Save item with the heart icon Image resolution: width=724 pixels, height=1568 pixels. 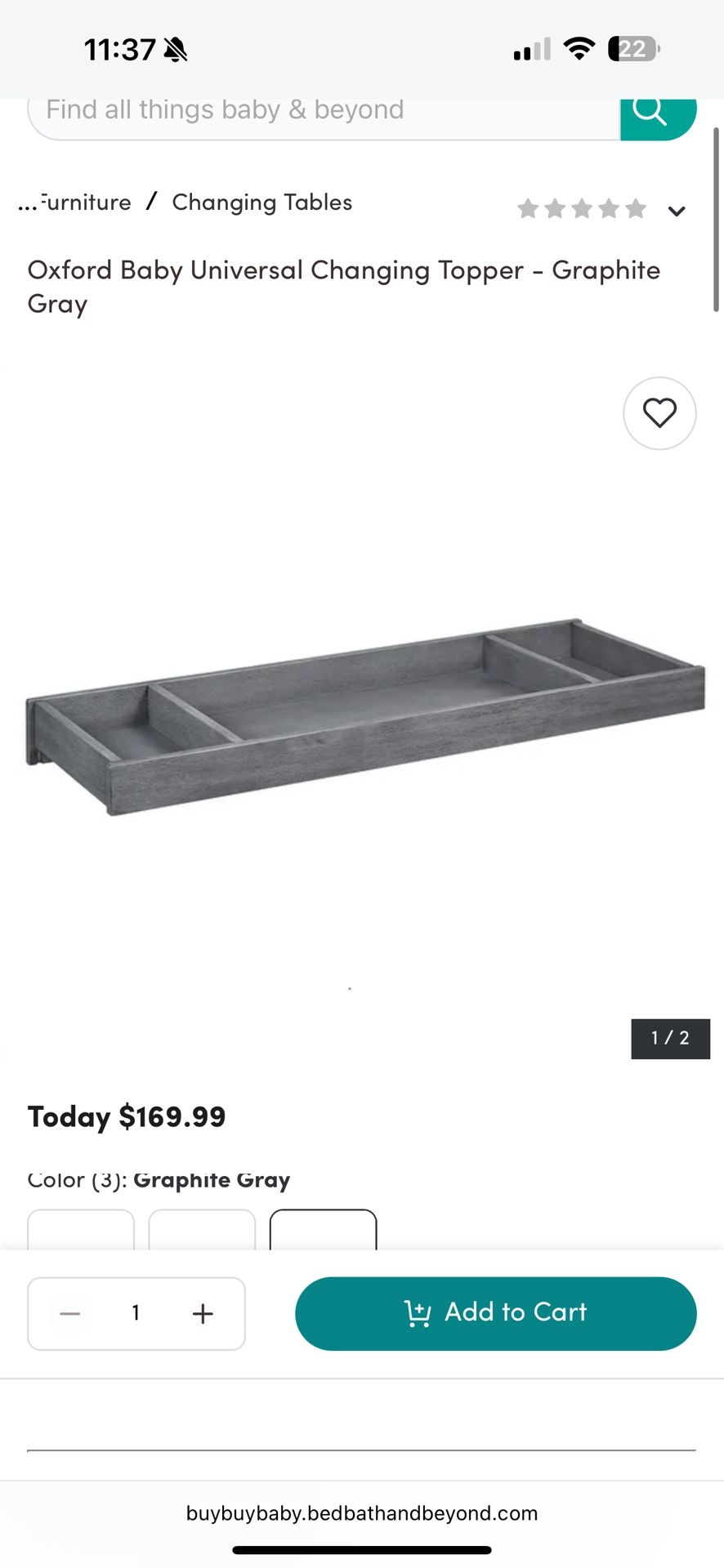659,413
